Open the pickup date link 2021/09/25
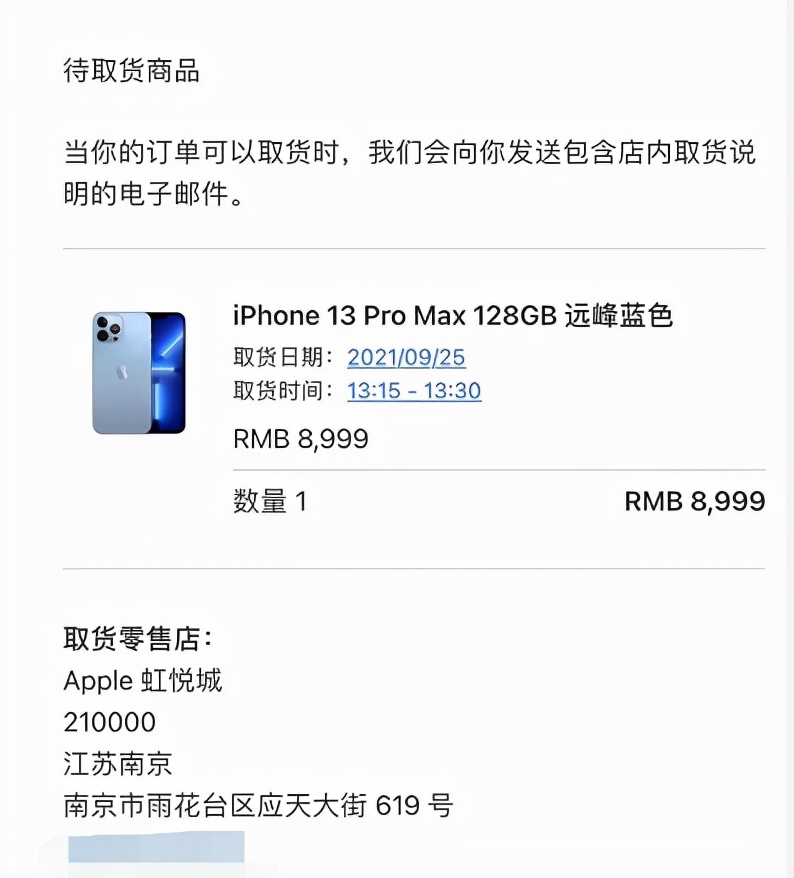This screenshot has height=878, width=794. click(406, 357)
